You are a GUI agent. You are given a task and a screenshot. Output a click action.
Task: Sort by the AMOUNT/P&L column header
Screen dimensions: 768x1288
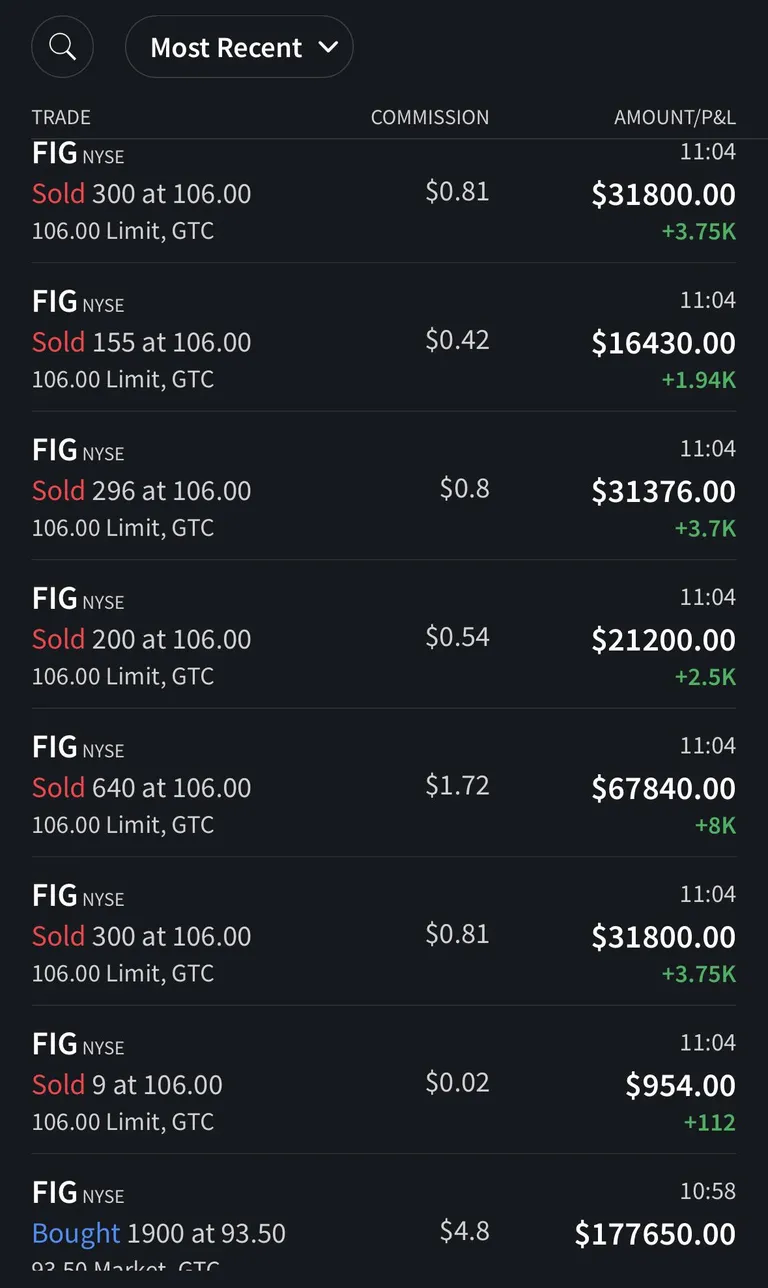click(x=675, y=117)
